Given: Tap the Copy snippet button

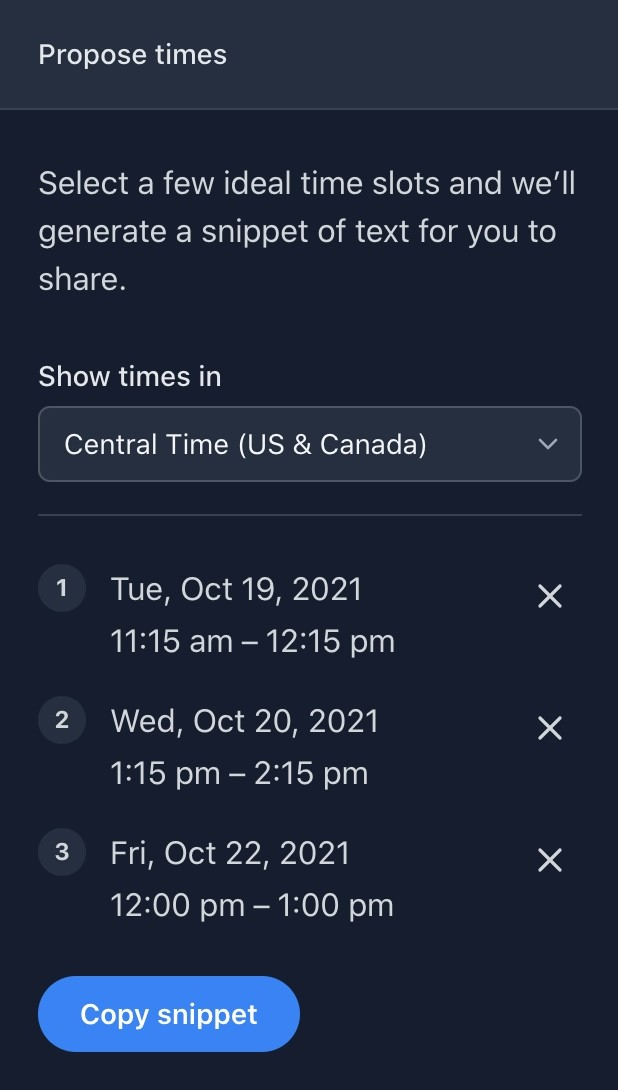Looking at the screenshot, I should coord(169,1014).
